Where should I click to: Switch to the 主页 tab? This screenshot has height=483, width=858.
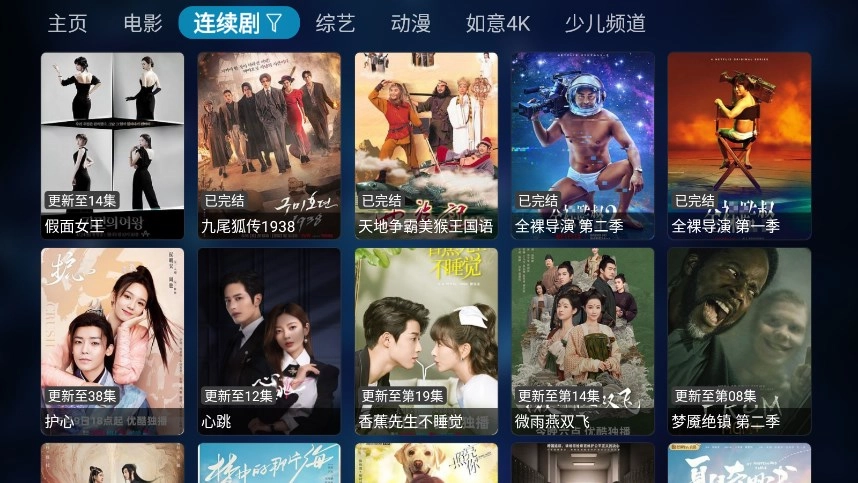tap(67, 23)
